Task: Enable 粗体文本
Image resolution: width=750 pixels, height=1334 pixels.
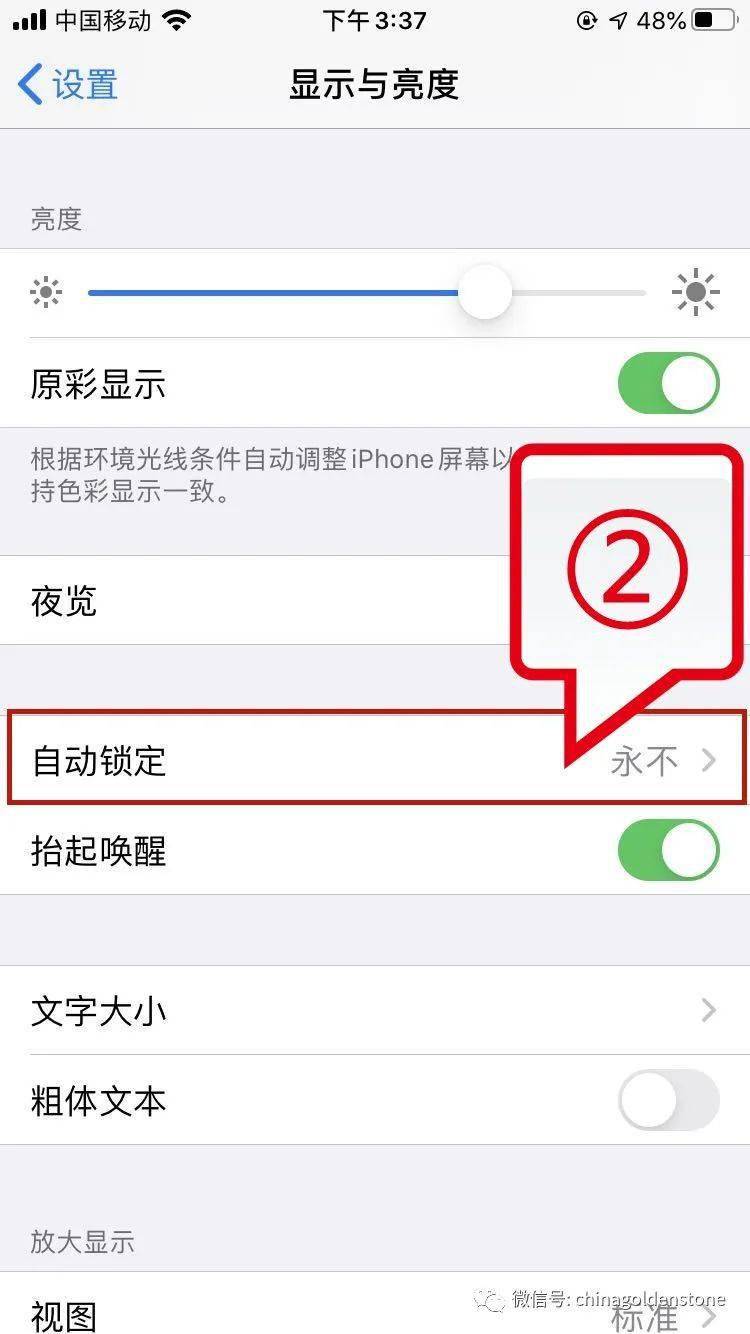Action: (668, 1100)
